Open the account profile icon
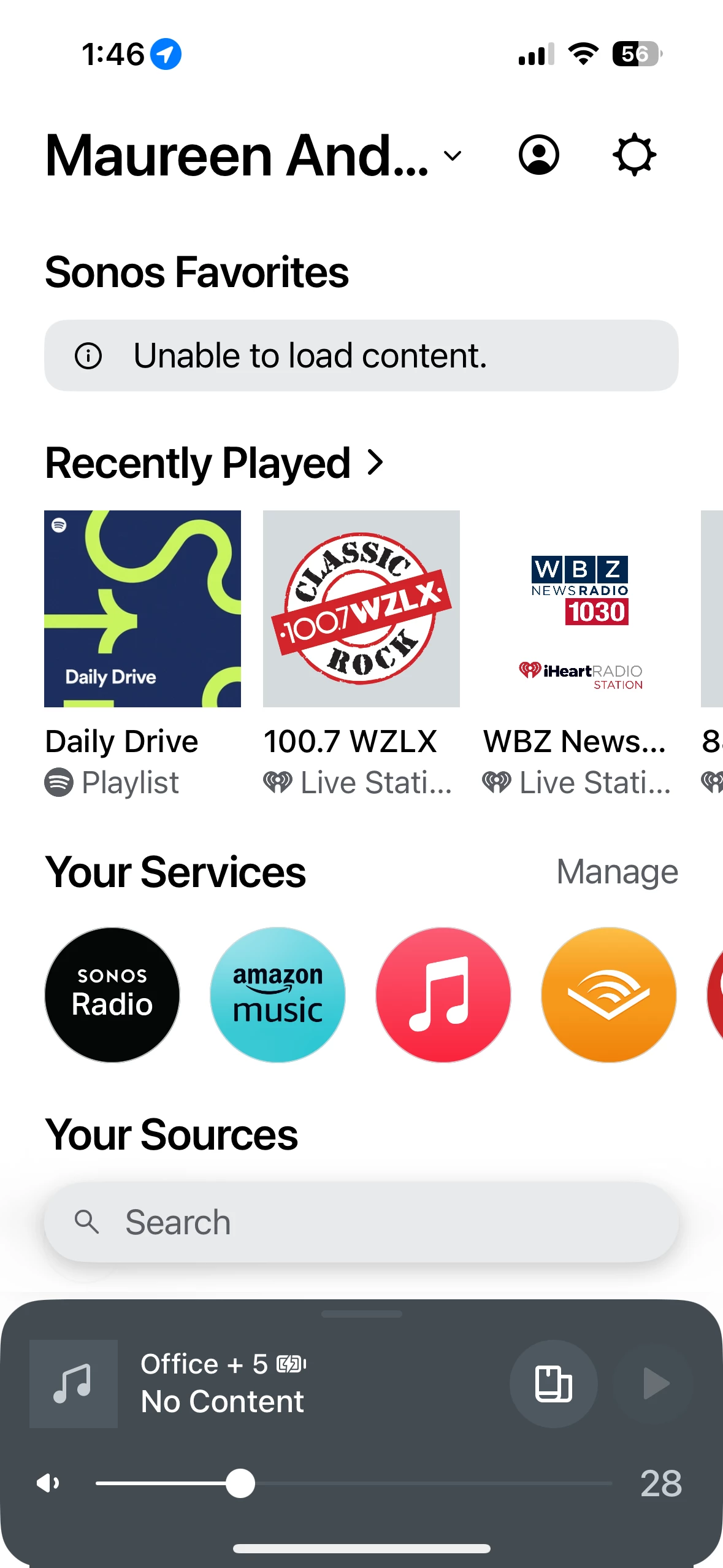The image size is (723, 1568). click(x=538, y=155)
